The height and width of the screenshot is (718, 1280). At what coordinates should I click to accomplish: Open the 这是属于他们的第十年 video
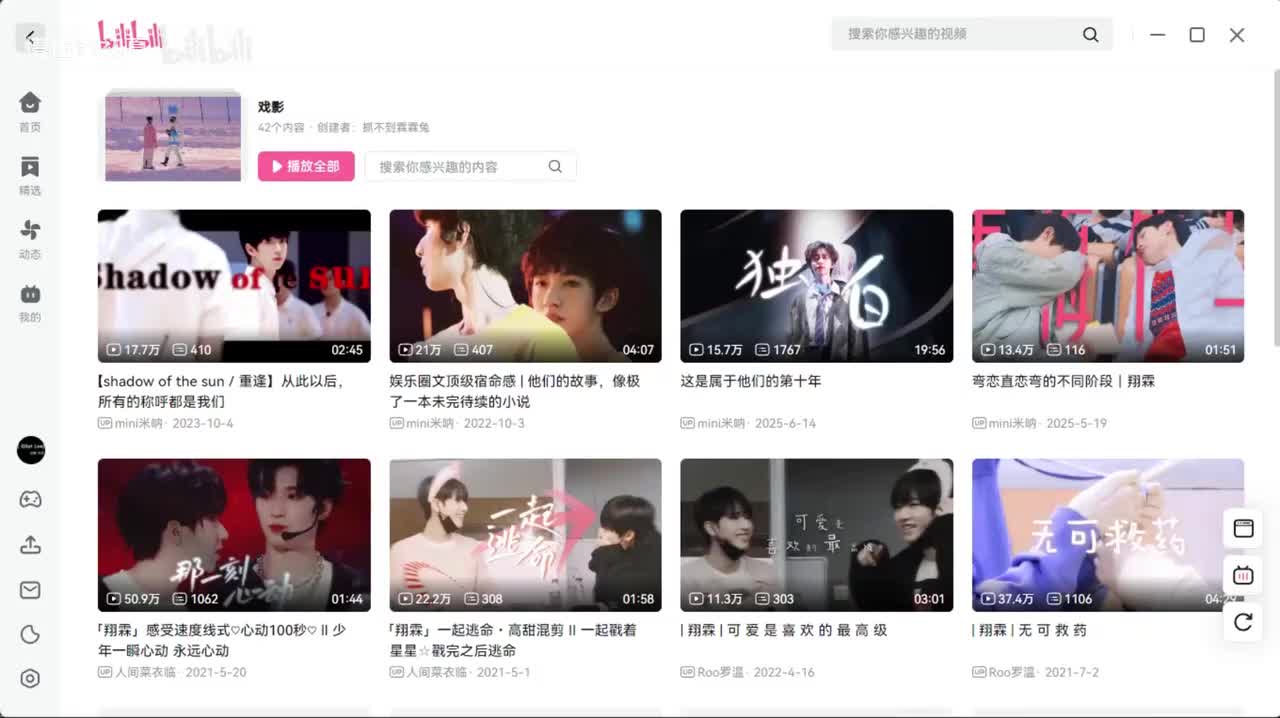coord(816,286)
